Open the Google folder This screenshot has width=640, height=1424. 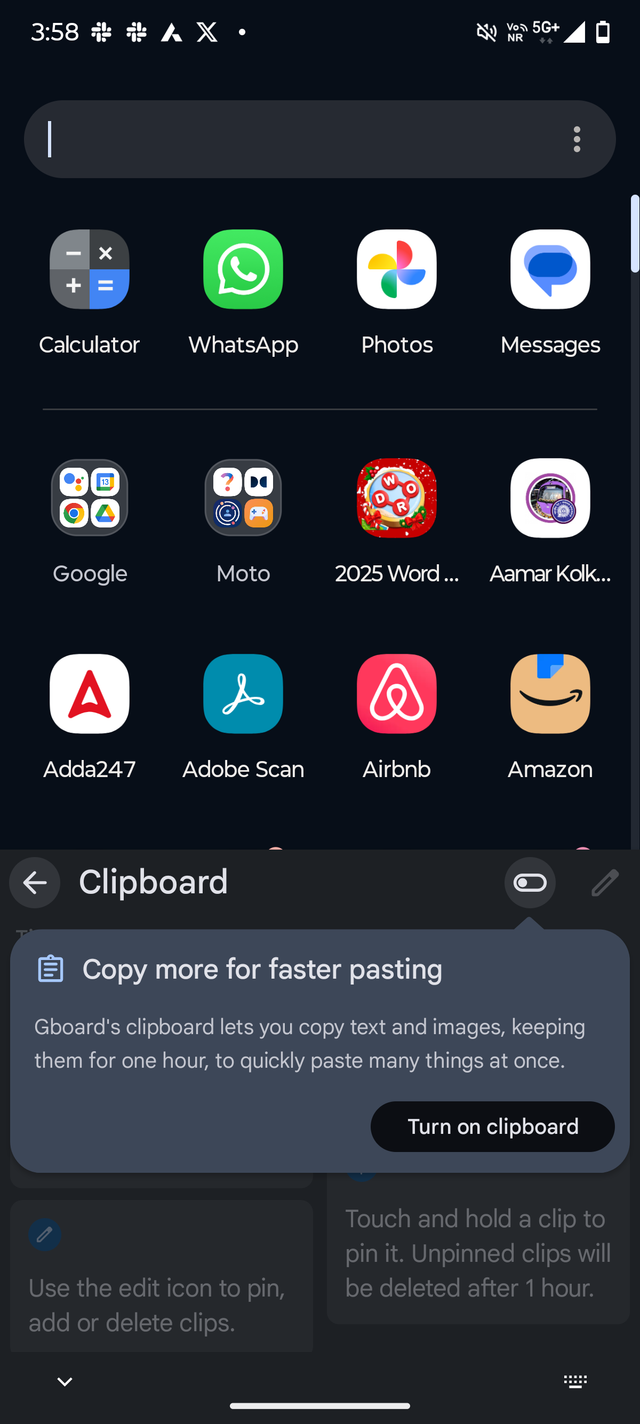pos(89,499)
